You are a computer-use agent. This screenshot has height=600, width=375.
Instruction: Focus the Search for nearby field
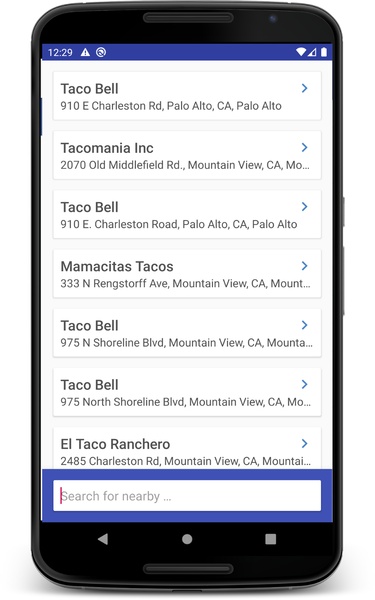187,496
